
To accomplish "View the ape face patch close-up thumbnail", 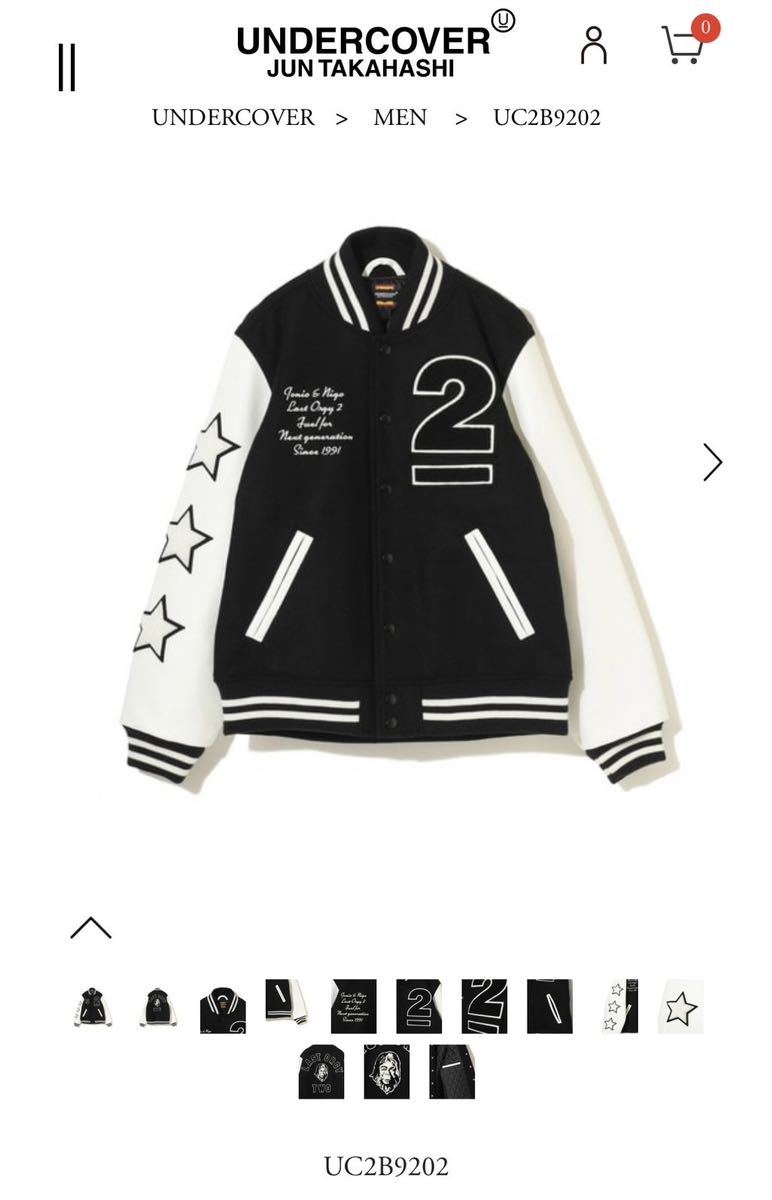I will [386, 1072].
